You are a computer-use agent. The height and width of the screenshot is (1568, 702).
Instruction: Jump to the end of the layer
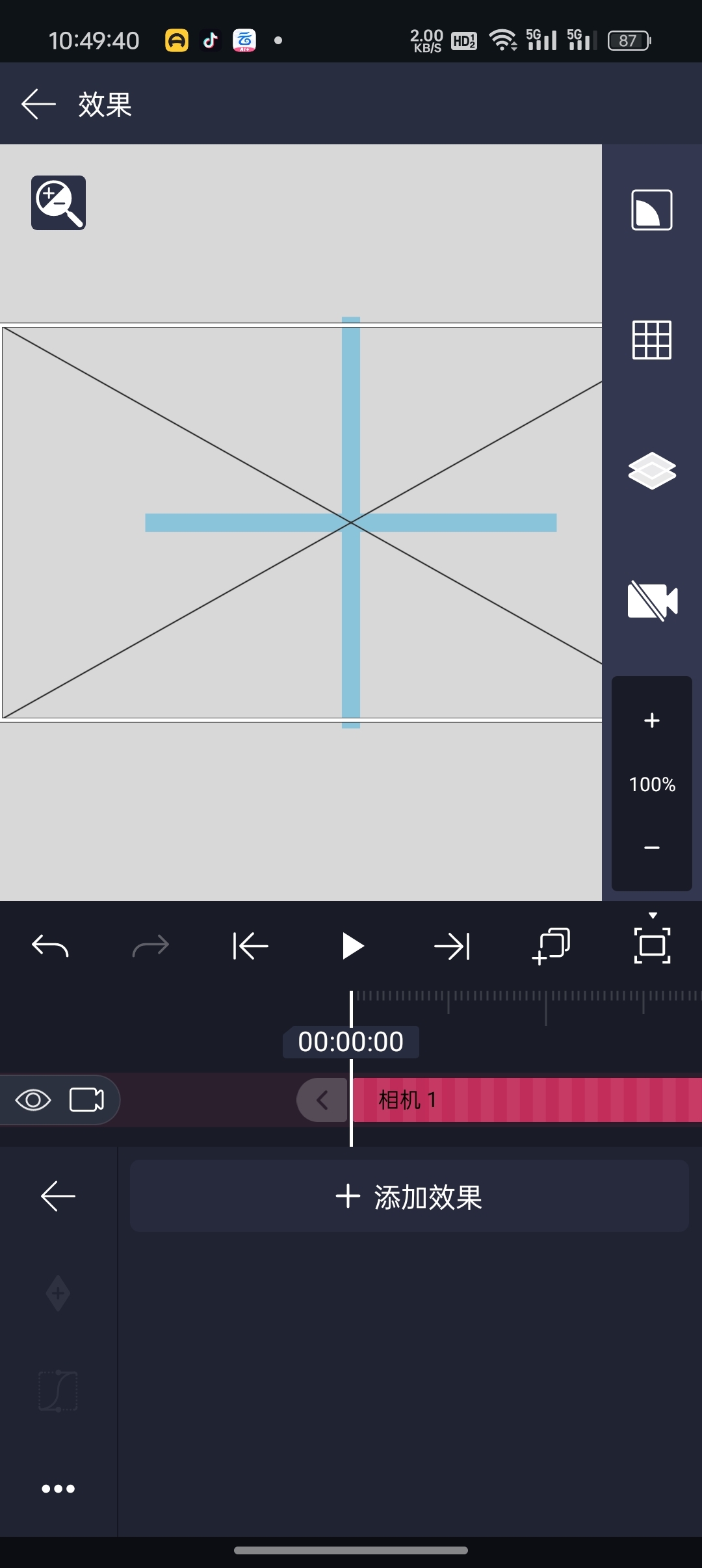(452, 947)
